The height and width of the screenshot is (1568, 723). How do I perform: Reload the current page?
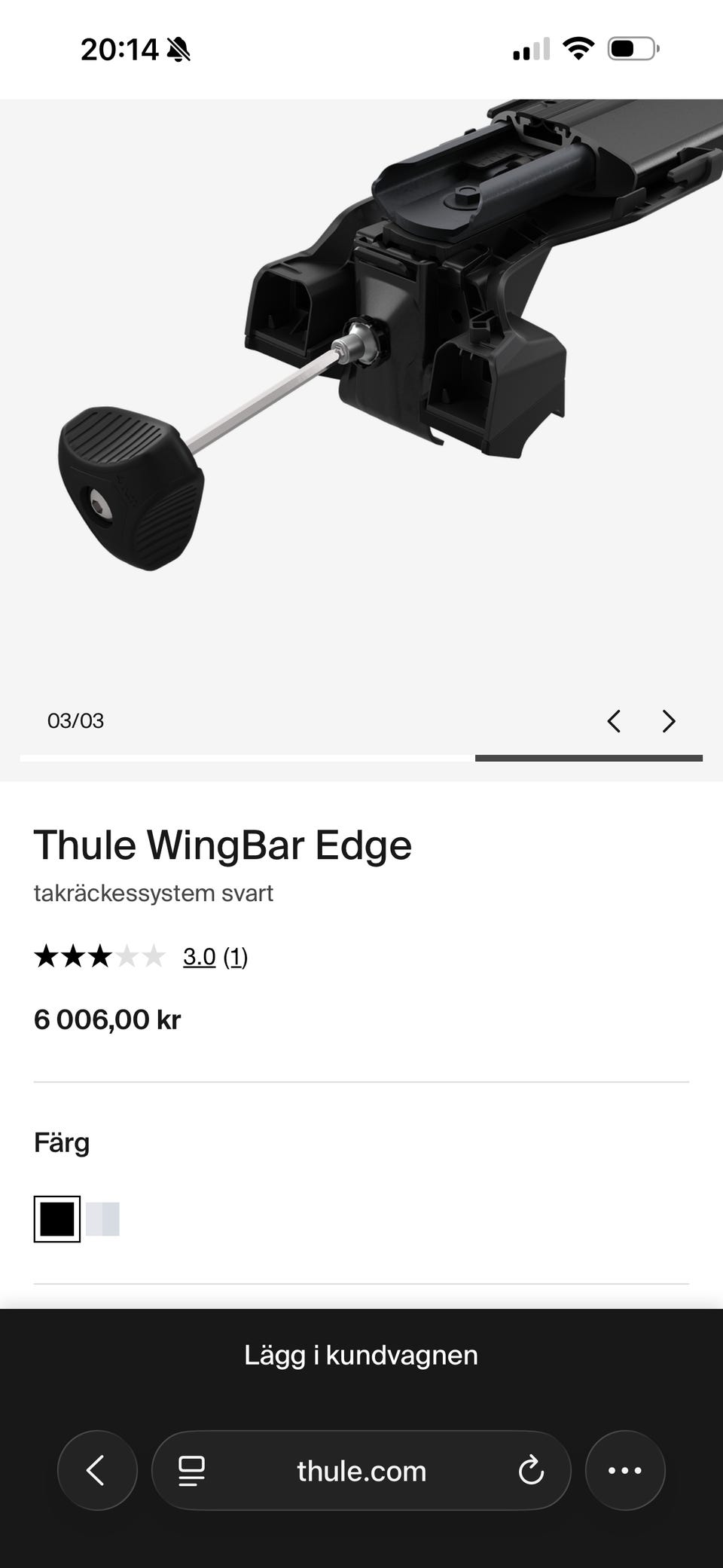tap(531, 1470)
